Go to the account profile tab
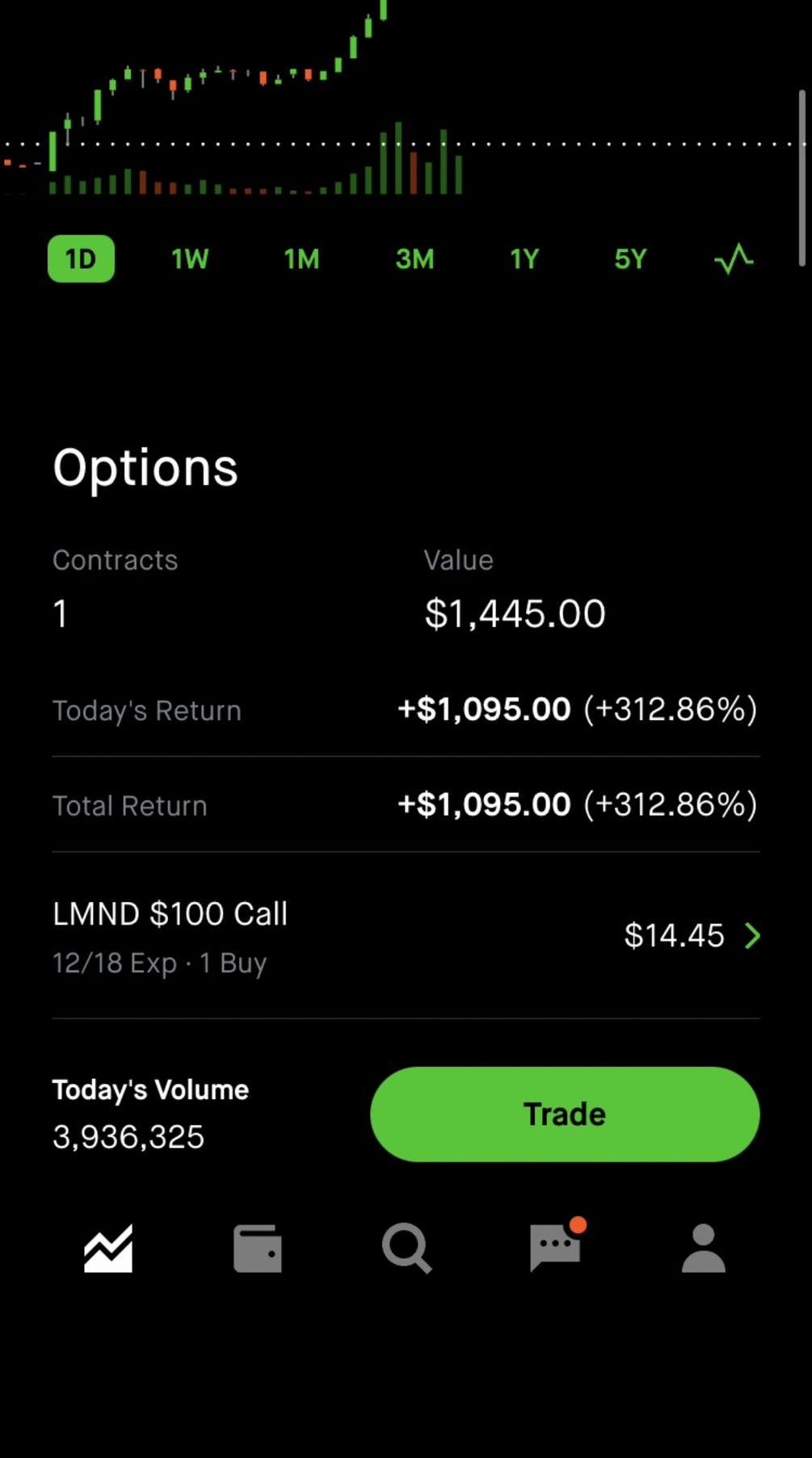 [x=704, y=1249]
